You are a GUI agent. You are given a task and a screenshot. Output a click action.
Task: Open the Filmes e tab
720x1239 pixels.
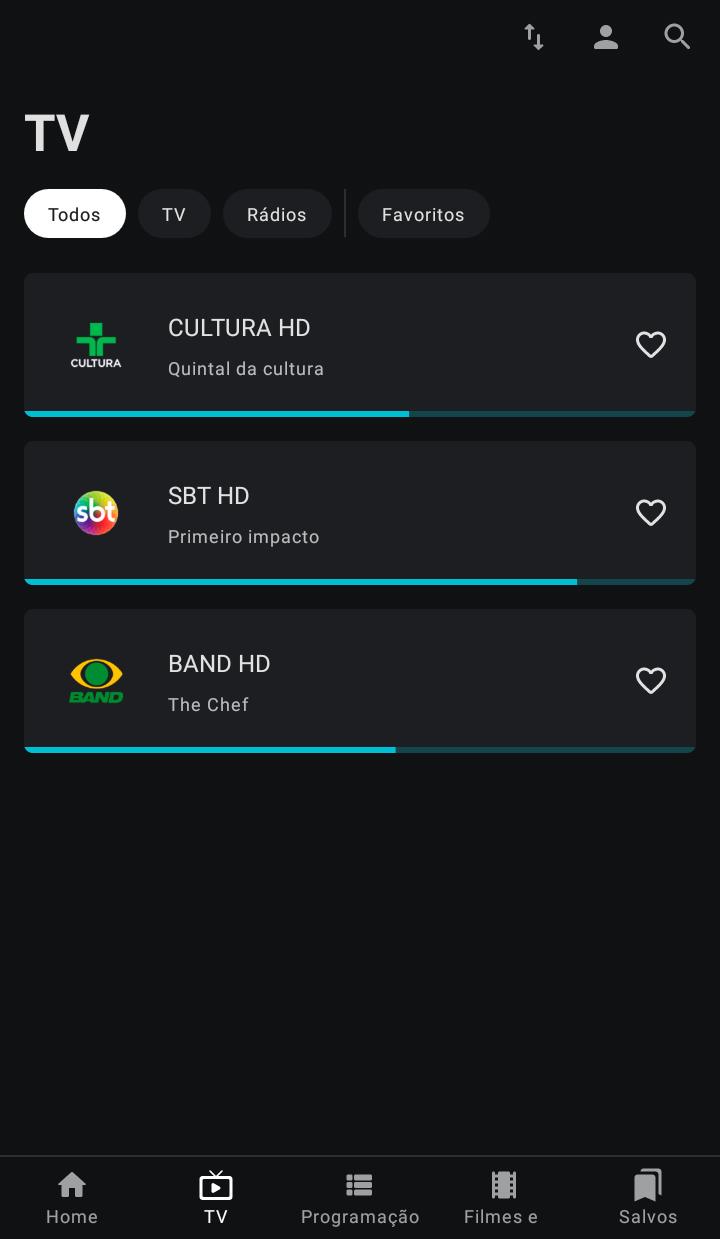point(504,1198)
